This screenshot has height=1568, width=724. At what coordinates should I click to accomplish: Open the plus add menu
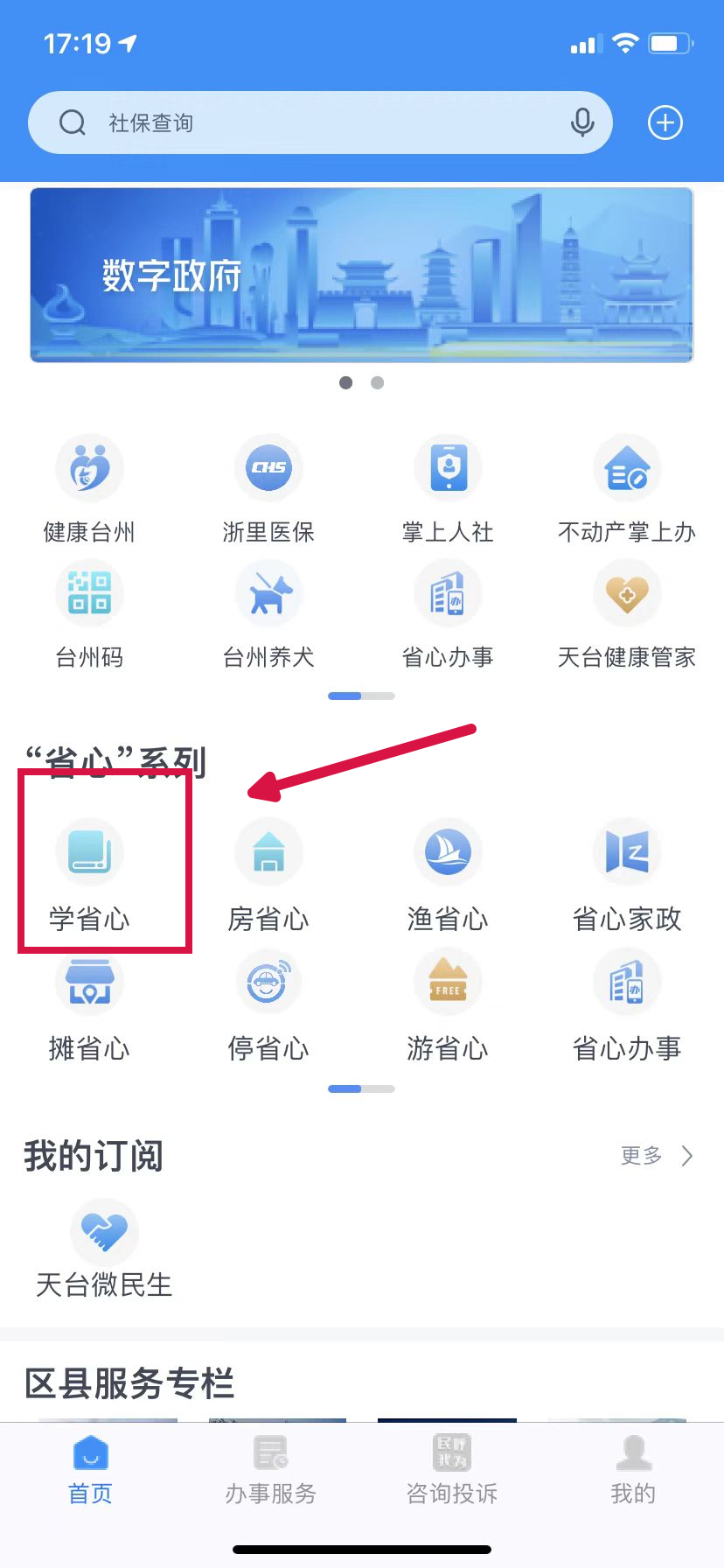point(665,122)
